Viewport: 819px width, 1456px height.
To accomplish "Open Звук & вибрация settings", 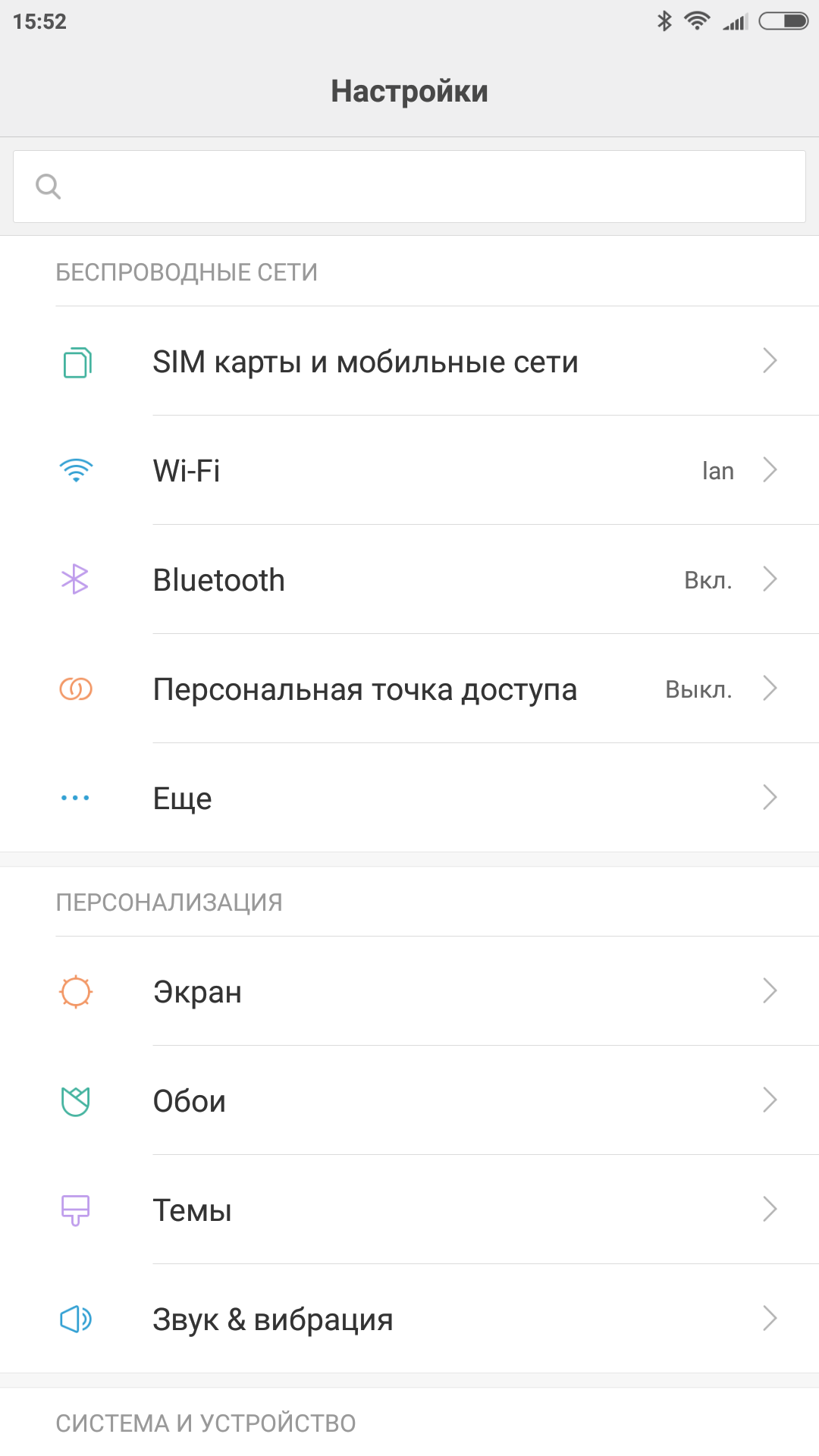I will 409,1319.
